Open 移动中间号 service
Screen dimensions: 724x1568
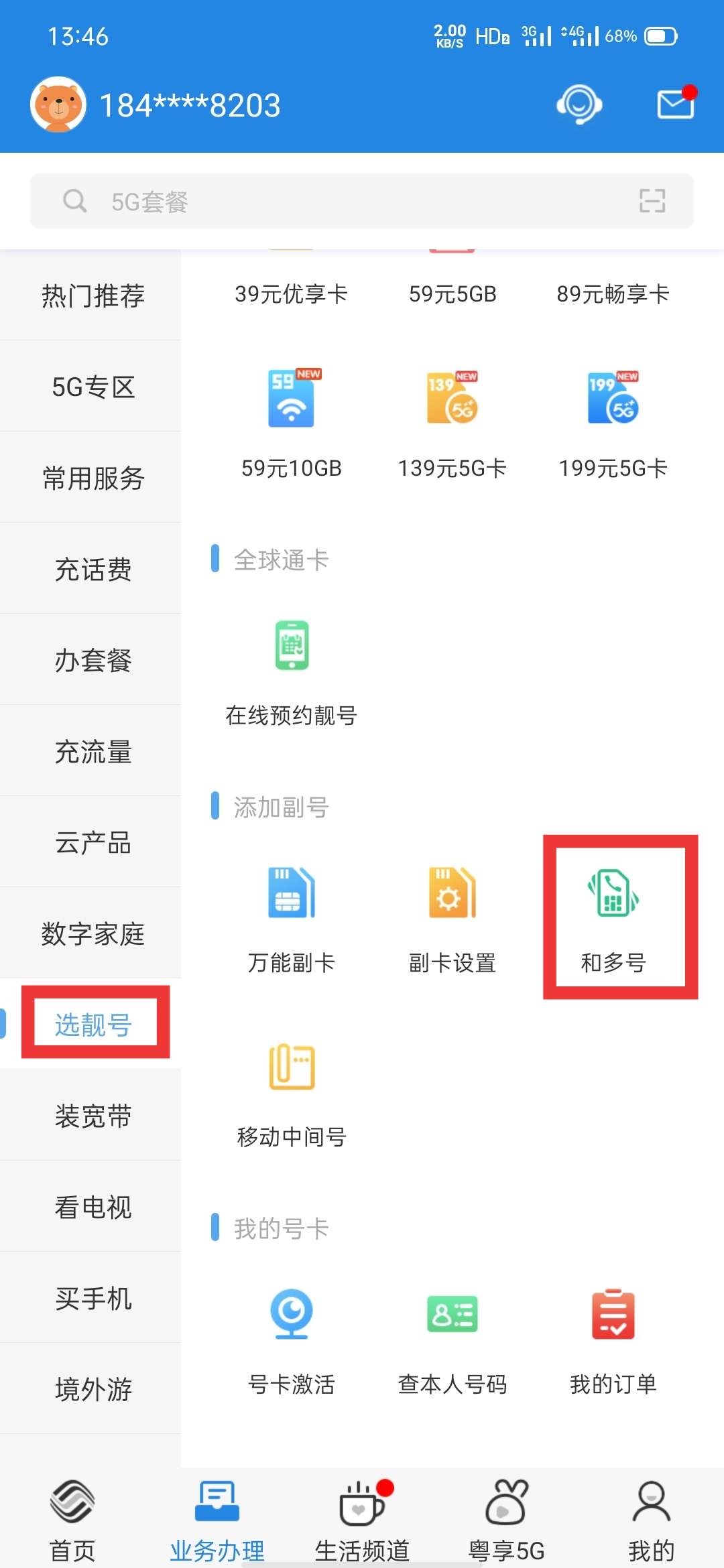point(291,1092)
